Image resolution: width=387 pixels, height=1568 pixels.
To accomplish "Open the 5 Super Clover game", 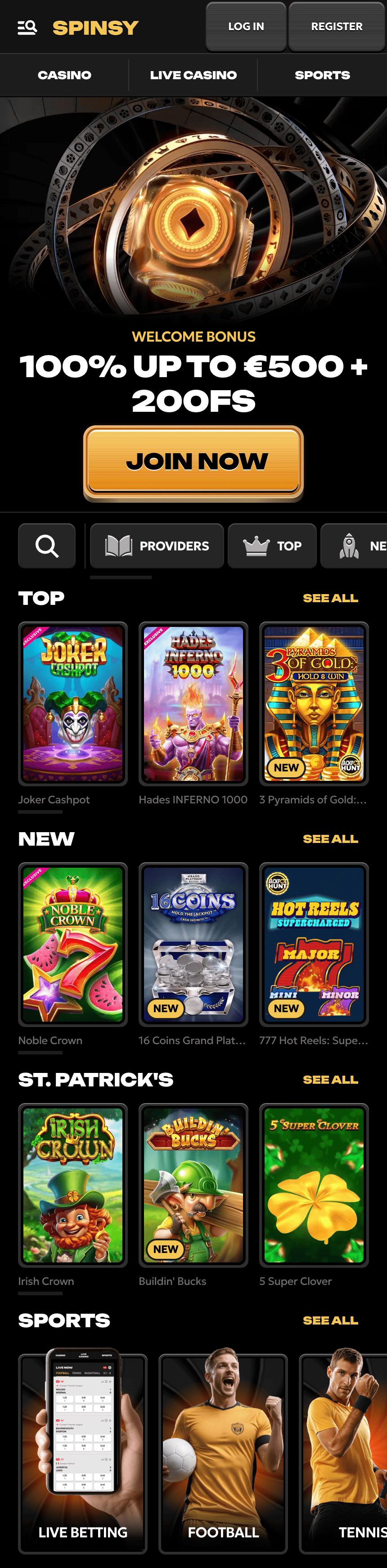I will (314, 1185).
